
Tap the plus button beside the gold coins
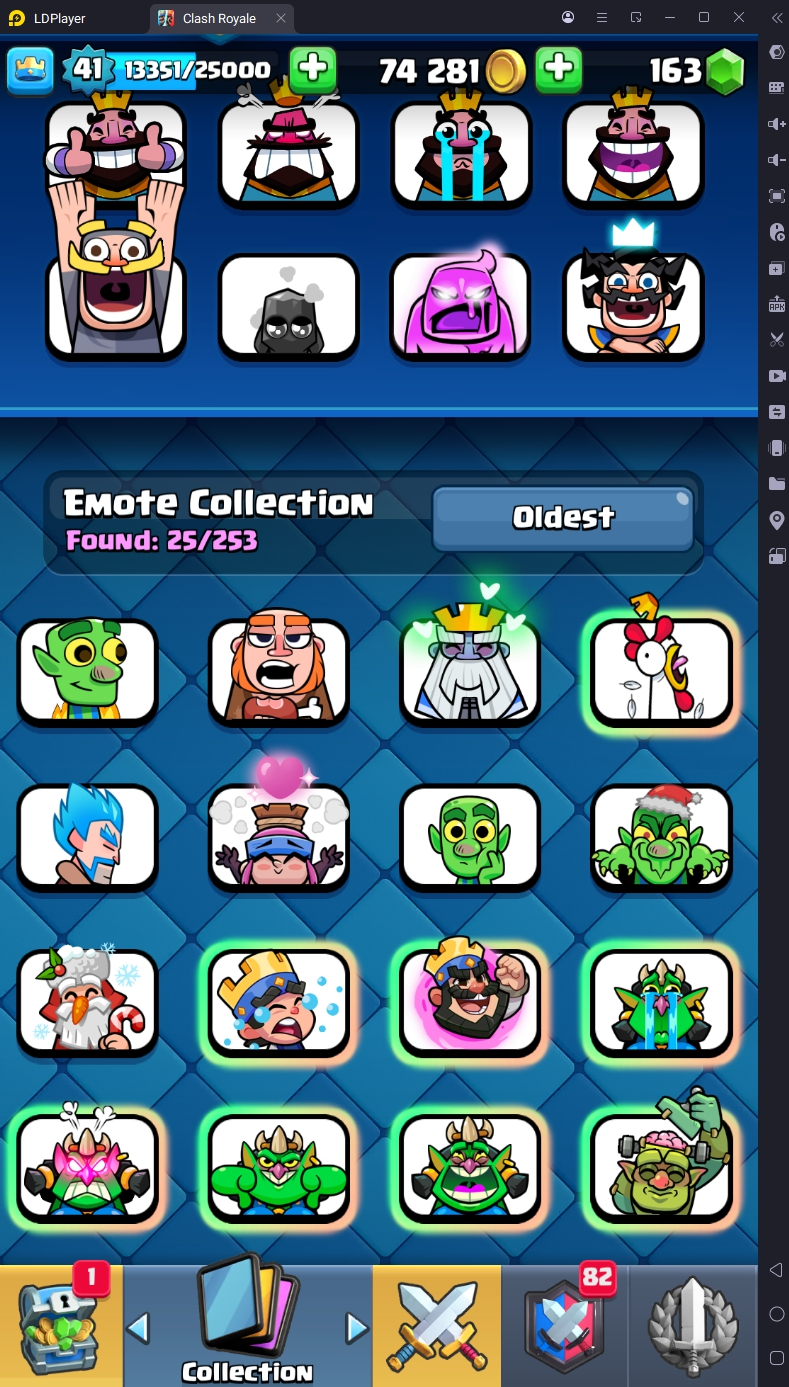(559, 69)
